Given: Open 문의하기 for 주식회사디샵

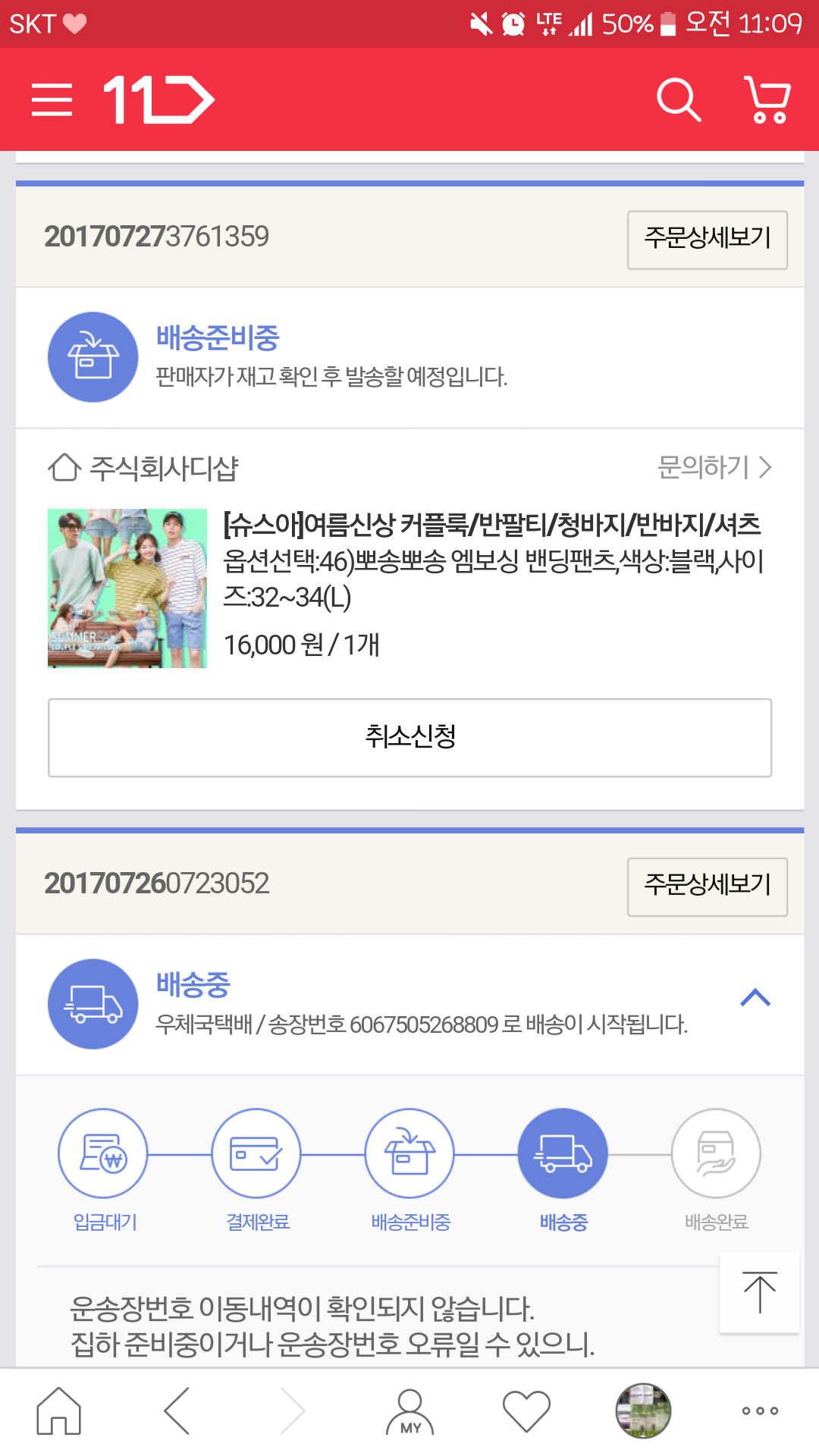Looking at the screenshot, I should (714, 467).
